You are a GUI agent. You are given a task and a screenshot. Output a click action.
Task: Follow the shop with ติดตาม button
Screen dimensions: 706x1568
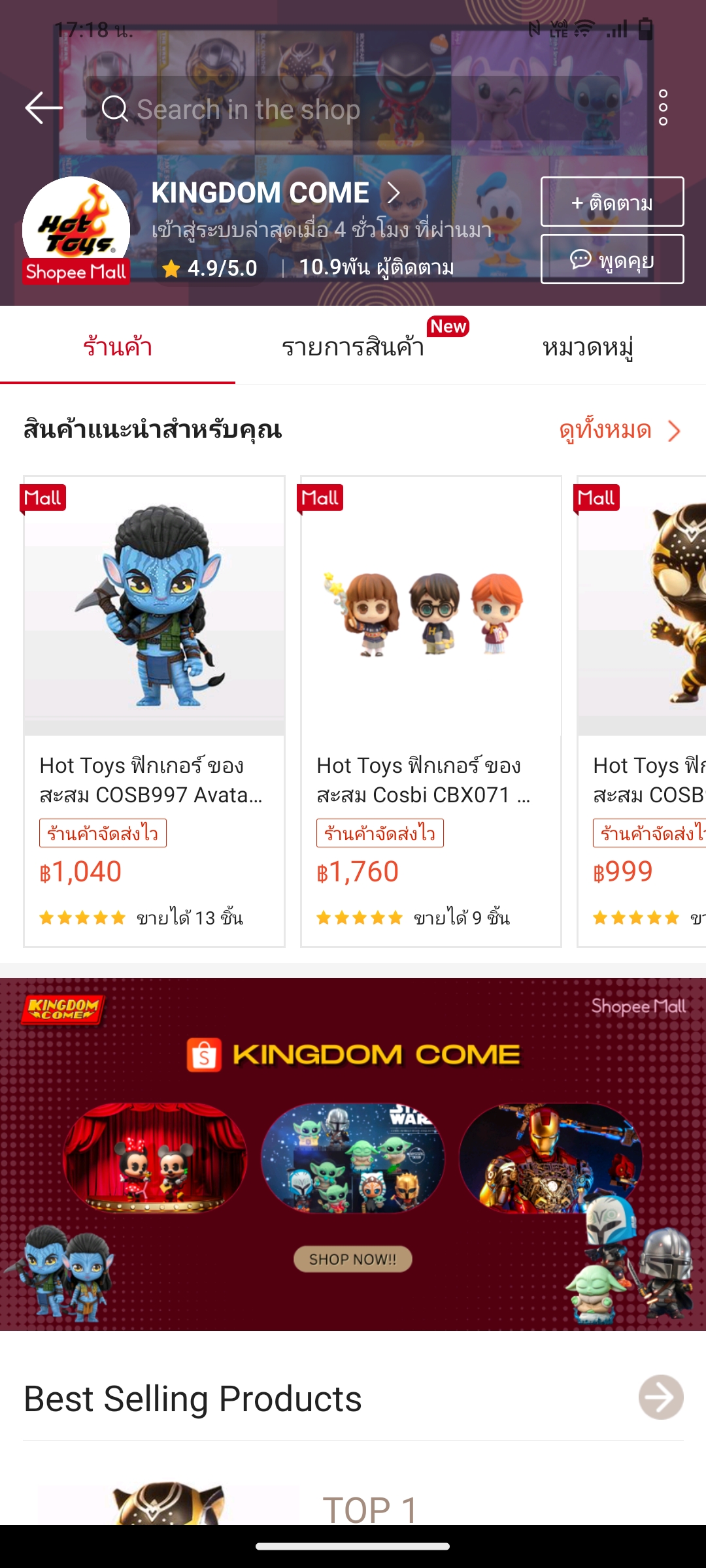(x=612, y=202)
